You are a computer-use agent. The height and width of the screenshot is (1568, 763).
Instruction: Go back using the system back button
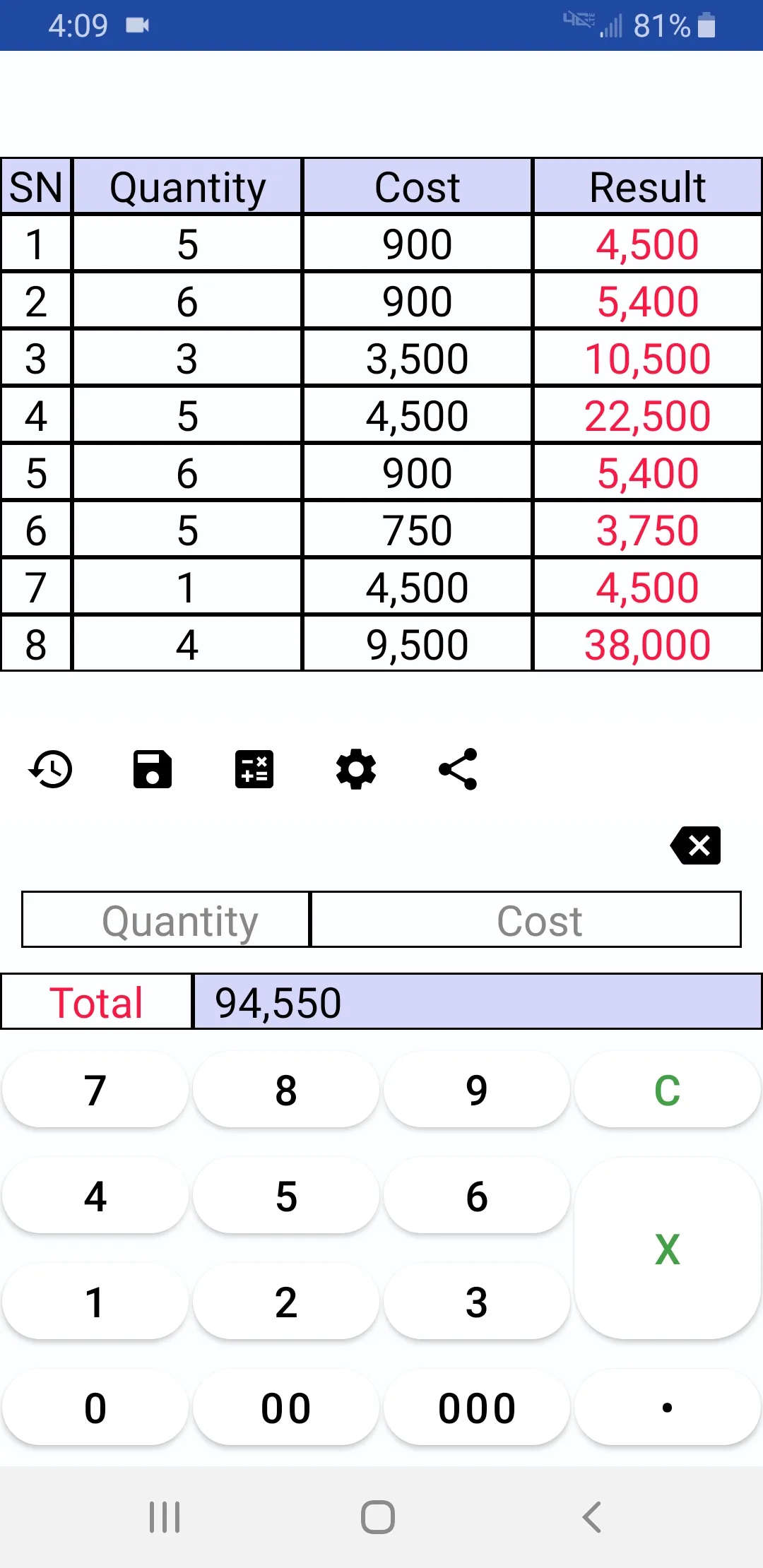coord(592,1517)
